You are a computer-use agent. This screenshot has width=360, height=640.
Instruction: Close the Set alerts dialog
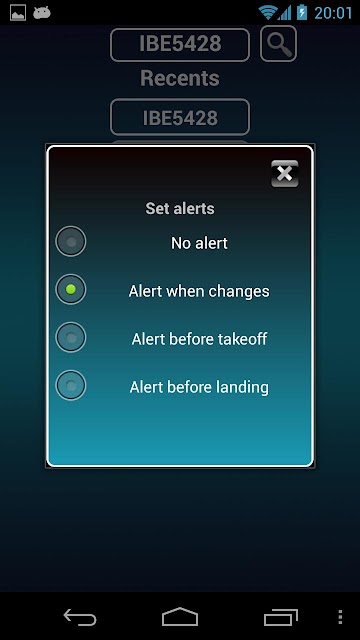(284, 174)
